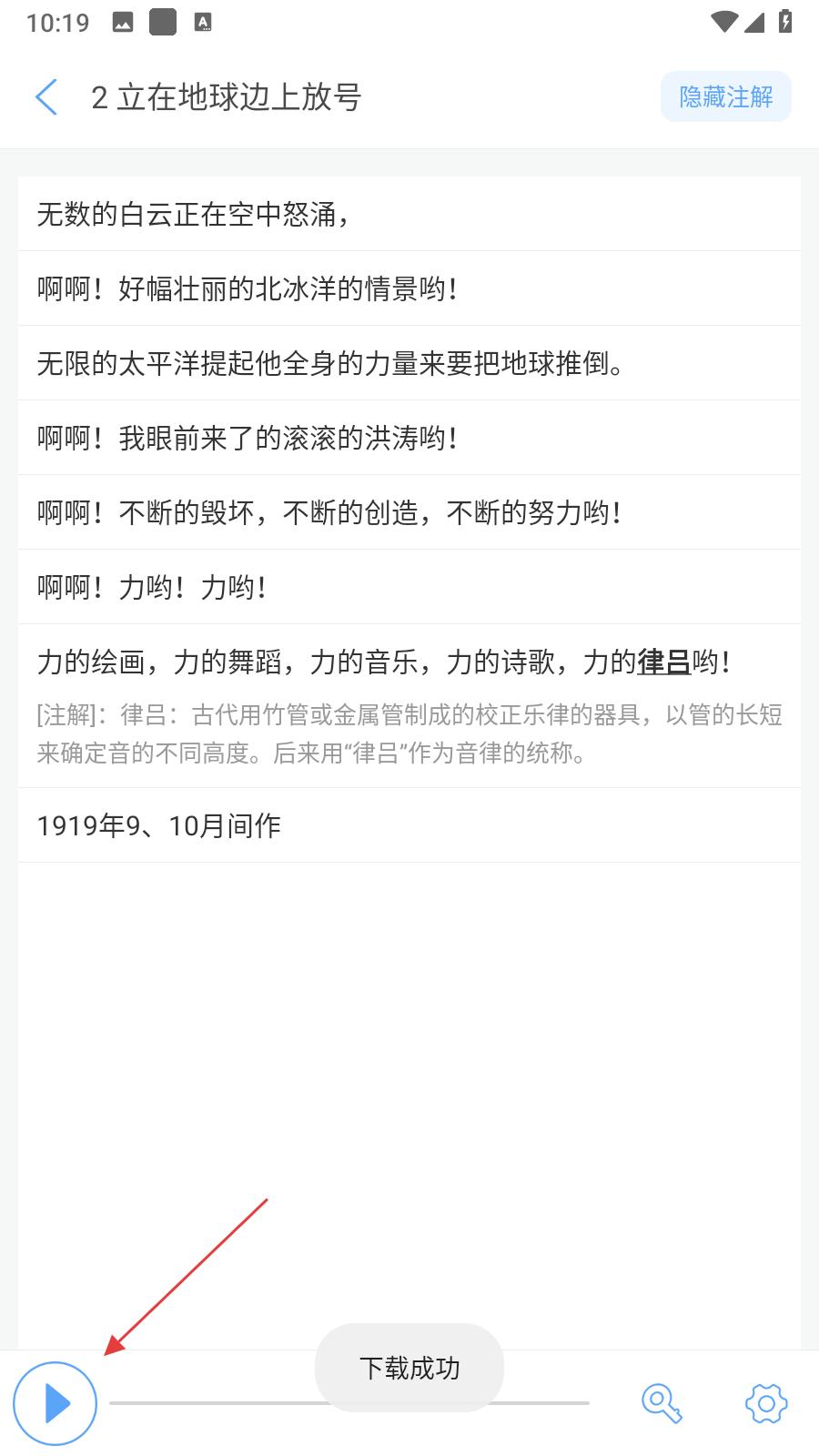Play the poem audio
Screen dimensions: 819x1456
coord(55,1403)
